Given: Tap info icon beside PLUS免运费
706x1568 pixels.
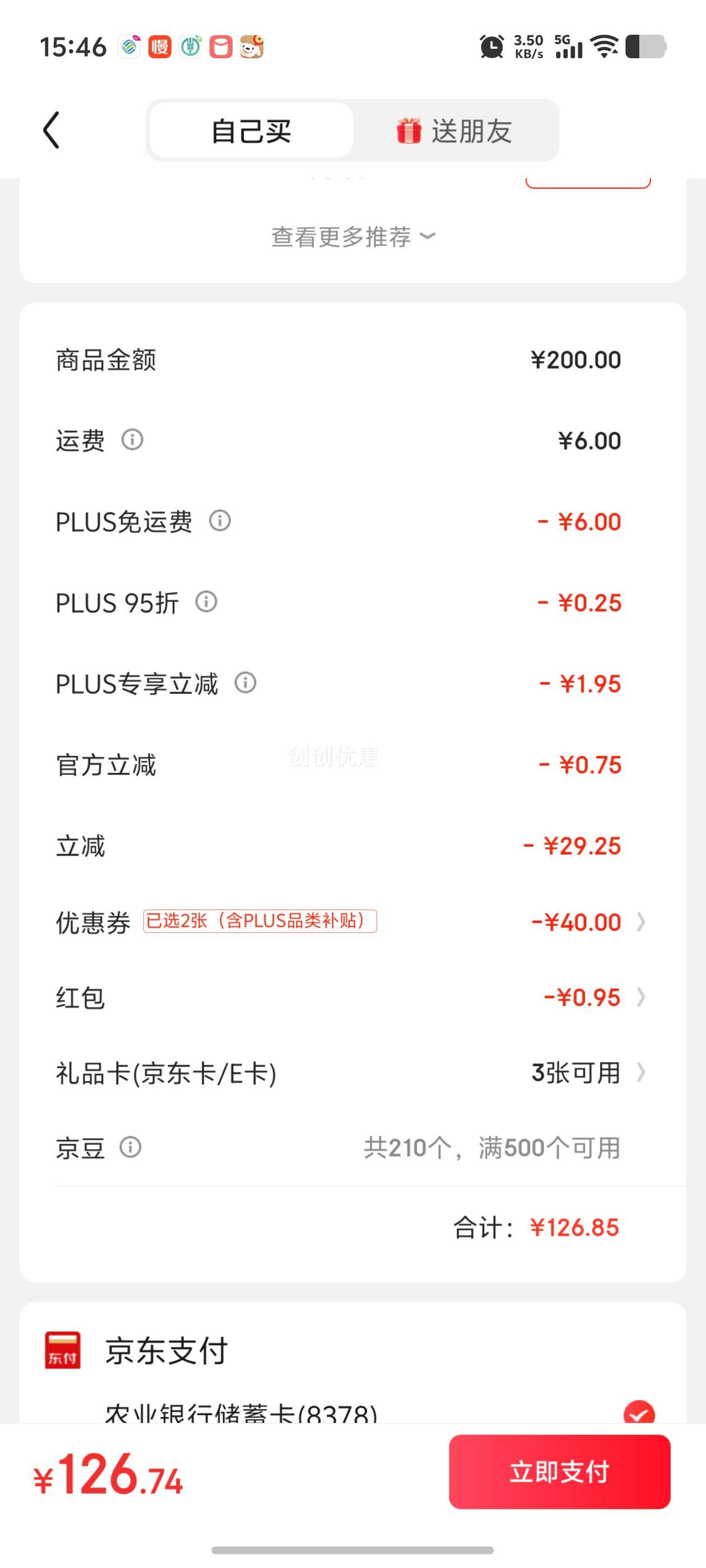Looking at the screenshot, I should click(220, 520).
